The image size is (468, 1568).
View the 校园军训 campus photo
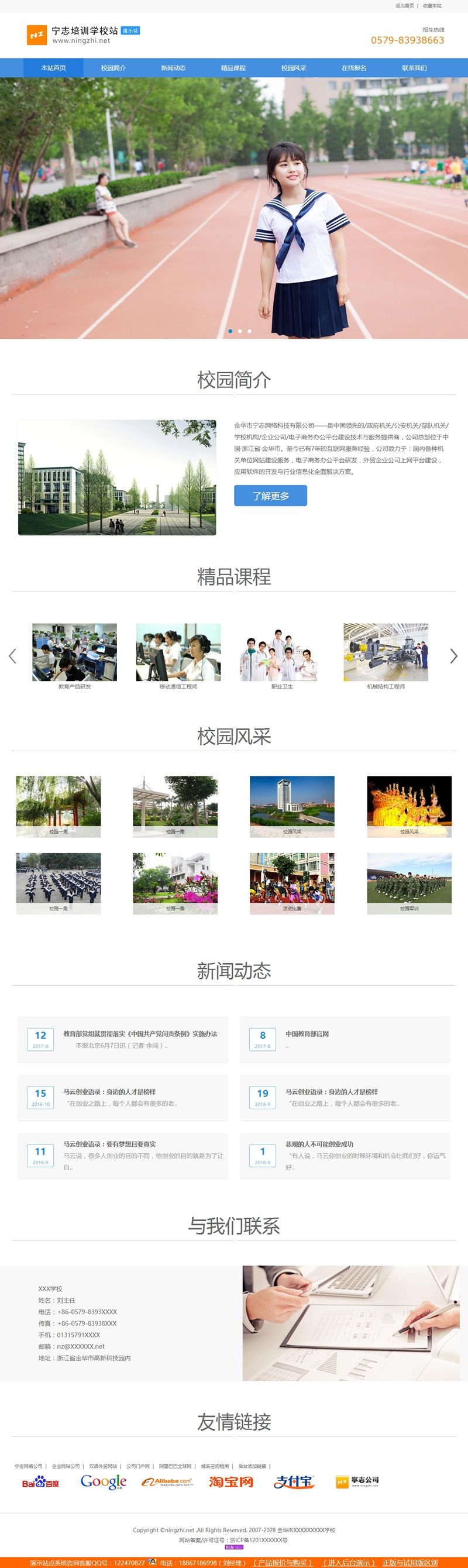click(409, 883)
